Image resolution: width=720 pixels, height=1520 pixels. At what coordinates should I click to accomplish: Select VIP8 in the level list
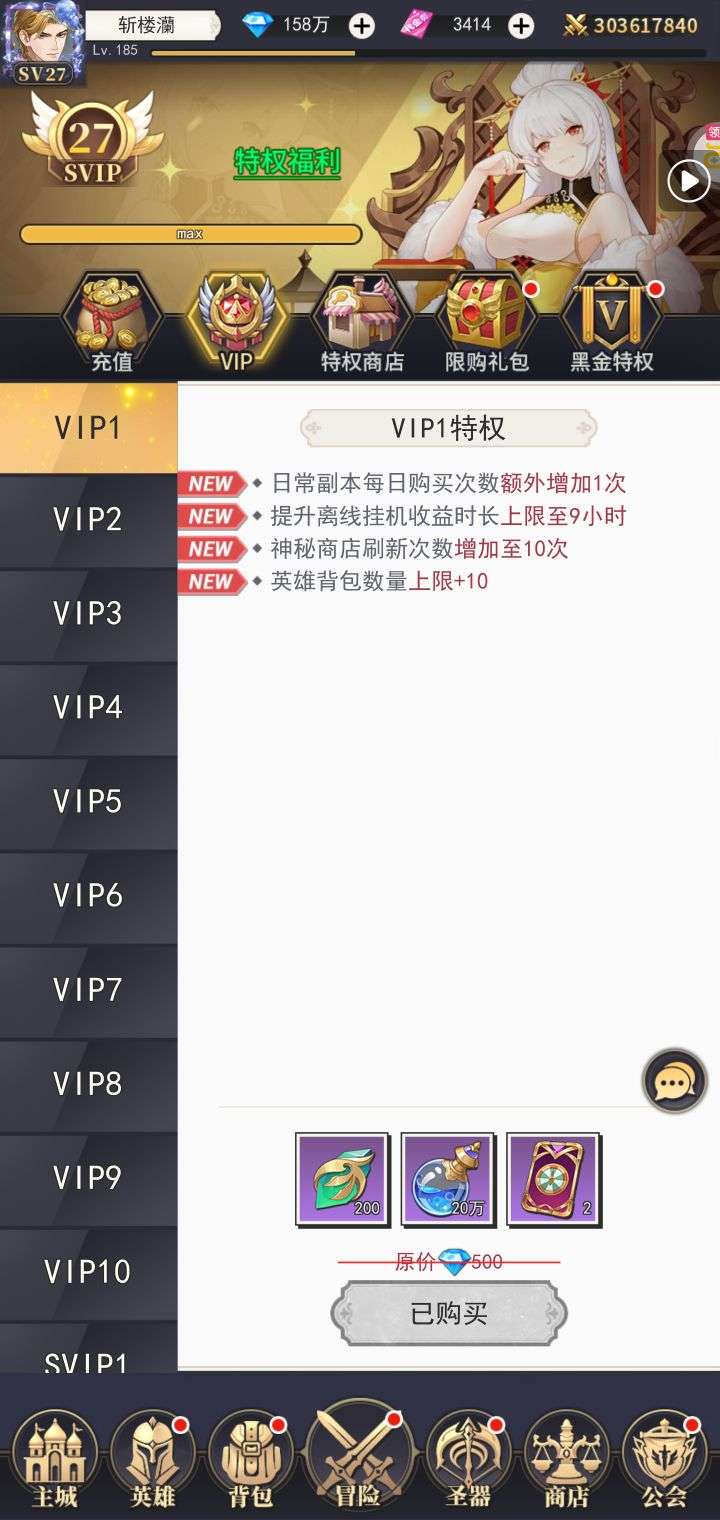click(x=88, y=1084)
